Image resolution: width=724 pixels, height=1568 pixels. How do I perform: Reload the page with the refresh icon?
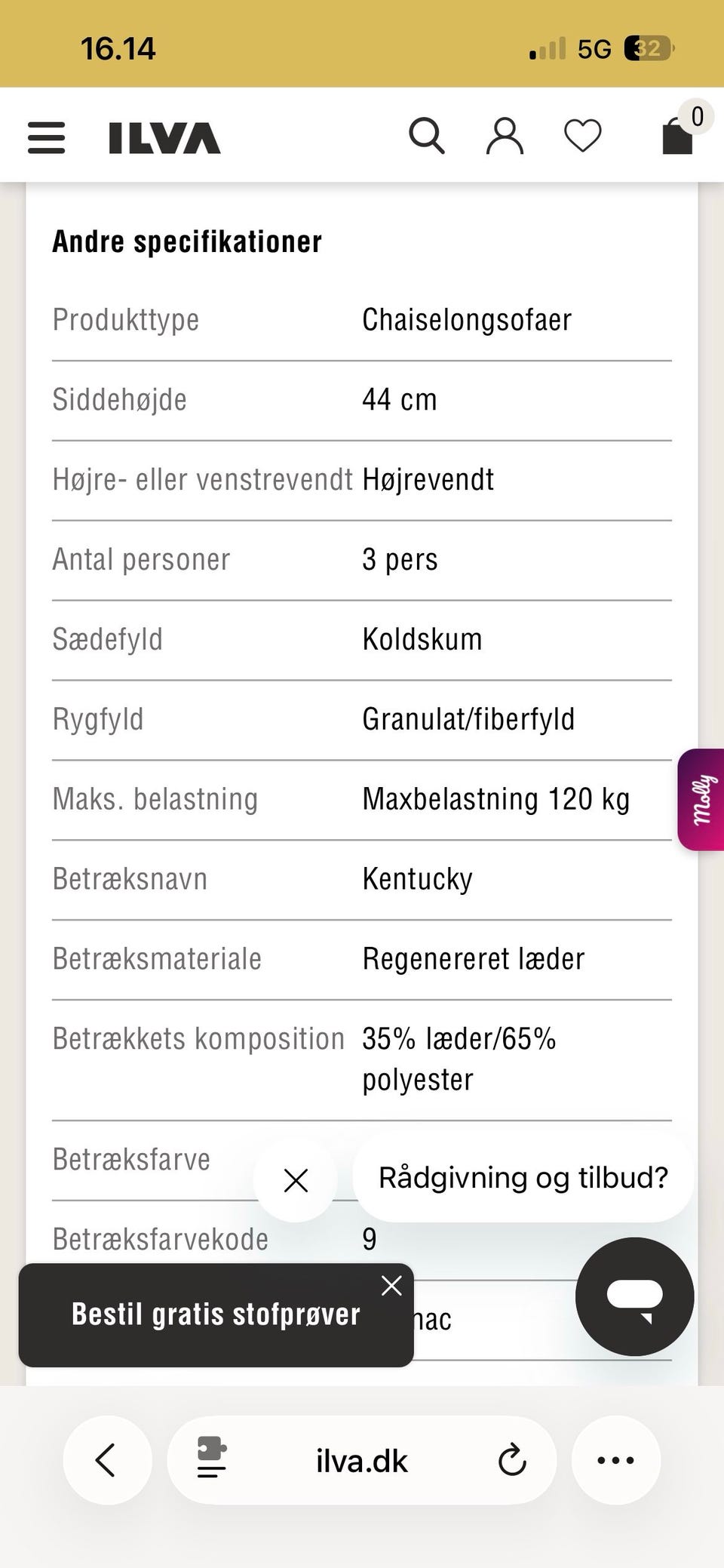pyautogui.click(x=513, y=1460)
